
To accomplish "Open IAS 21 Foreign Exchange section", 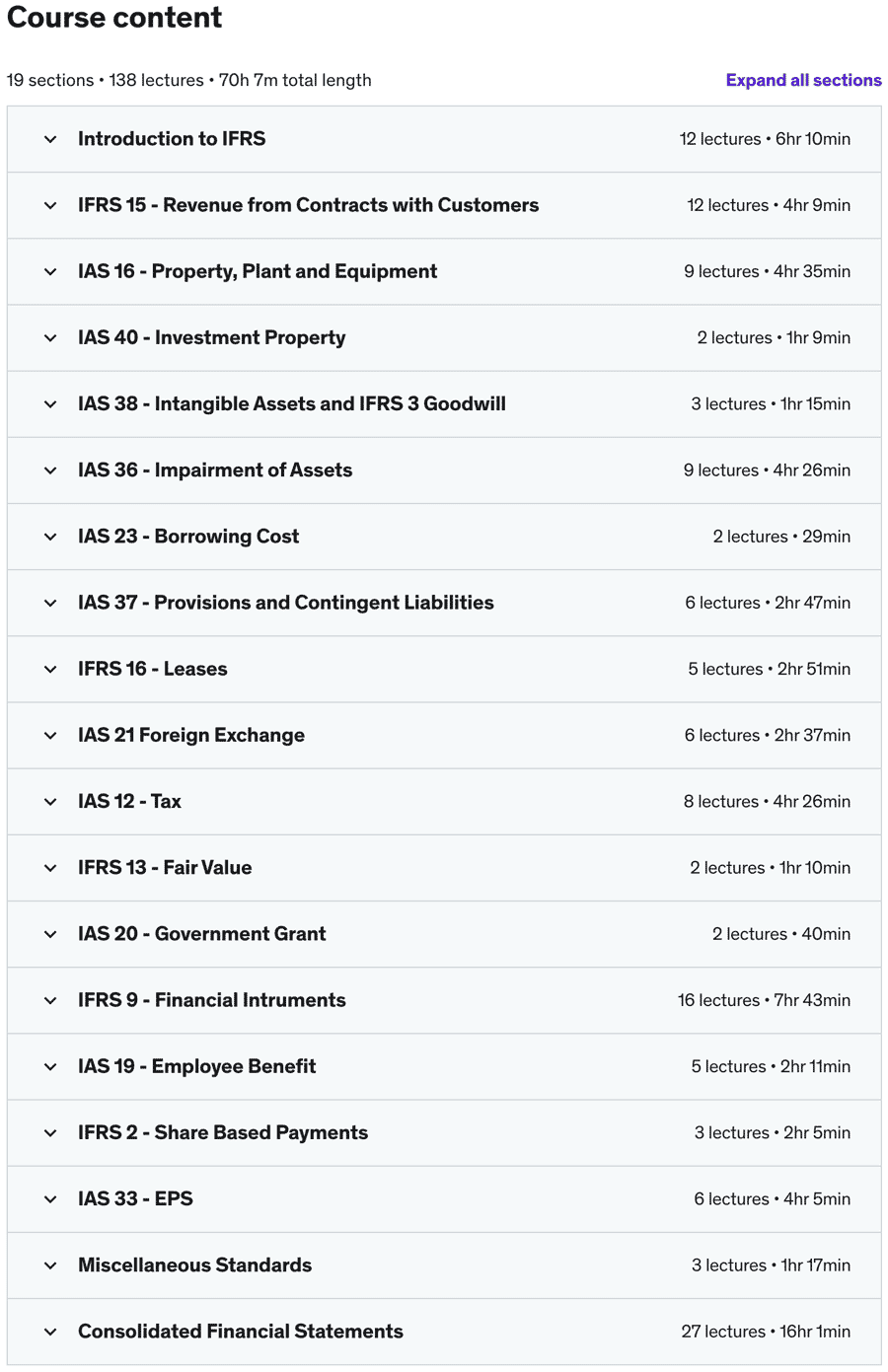I will point(190,735).
